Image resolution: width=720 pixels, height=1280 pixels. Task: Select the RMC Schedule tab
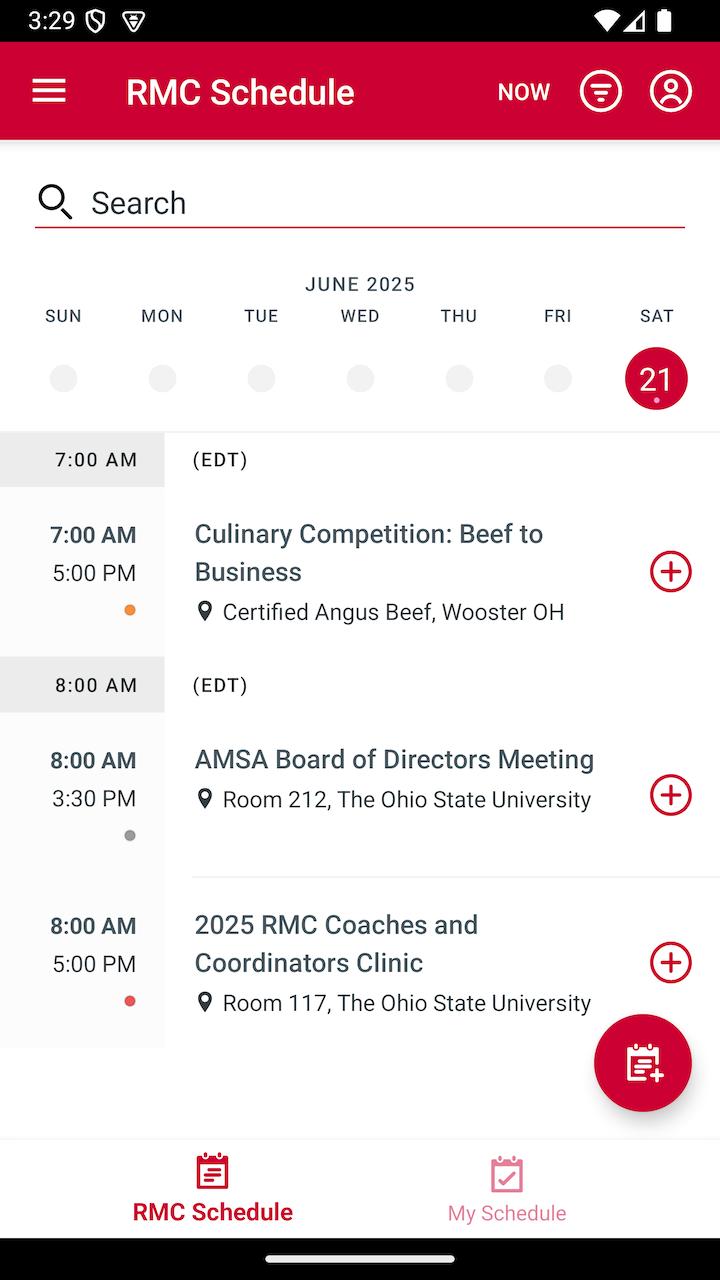(213, 1190)
